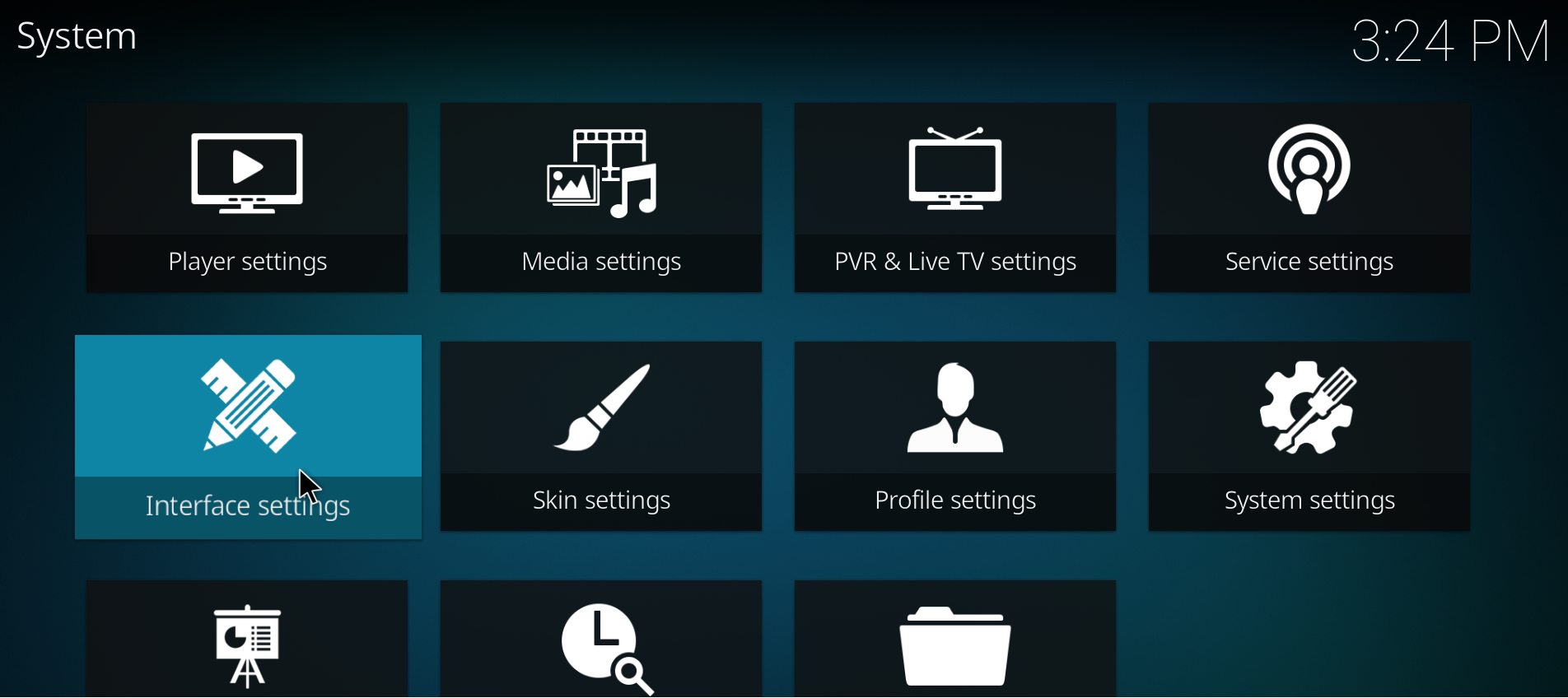Open Media settings

[601, 198]
